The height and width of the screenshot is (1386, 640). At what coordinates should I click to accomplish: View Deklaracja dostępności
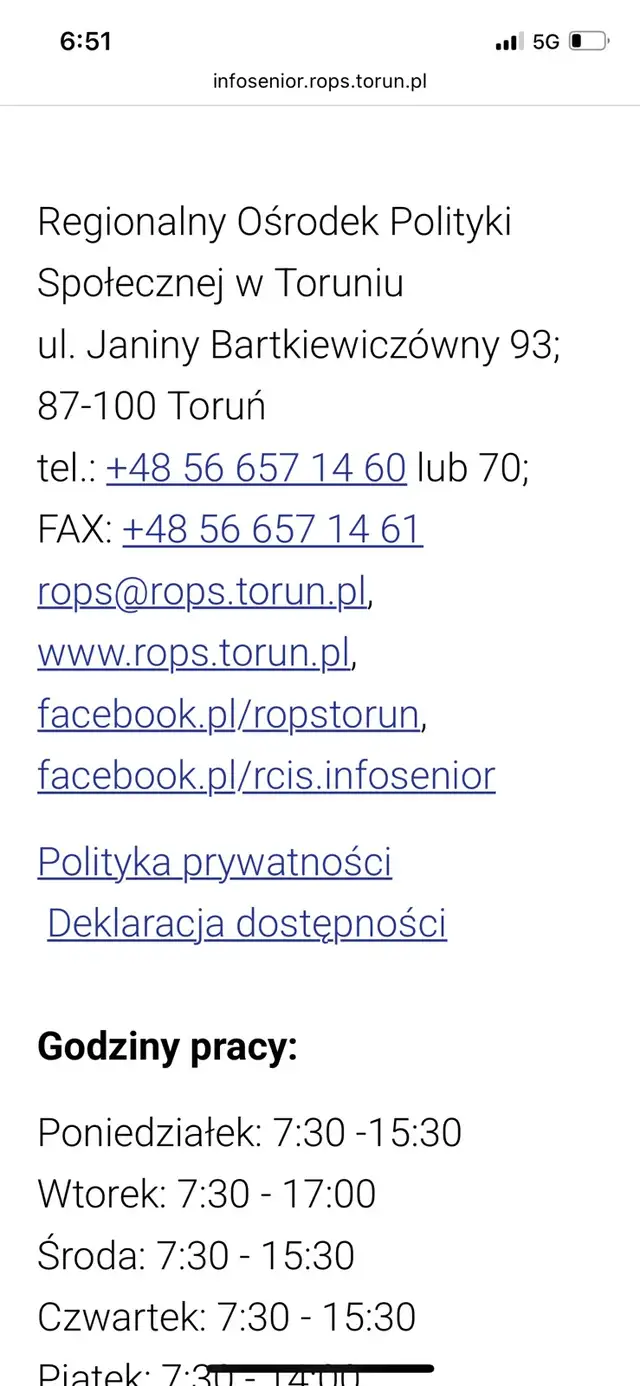(246, 923)
